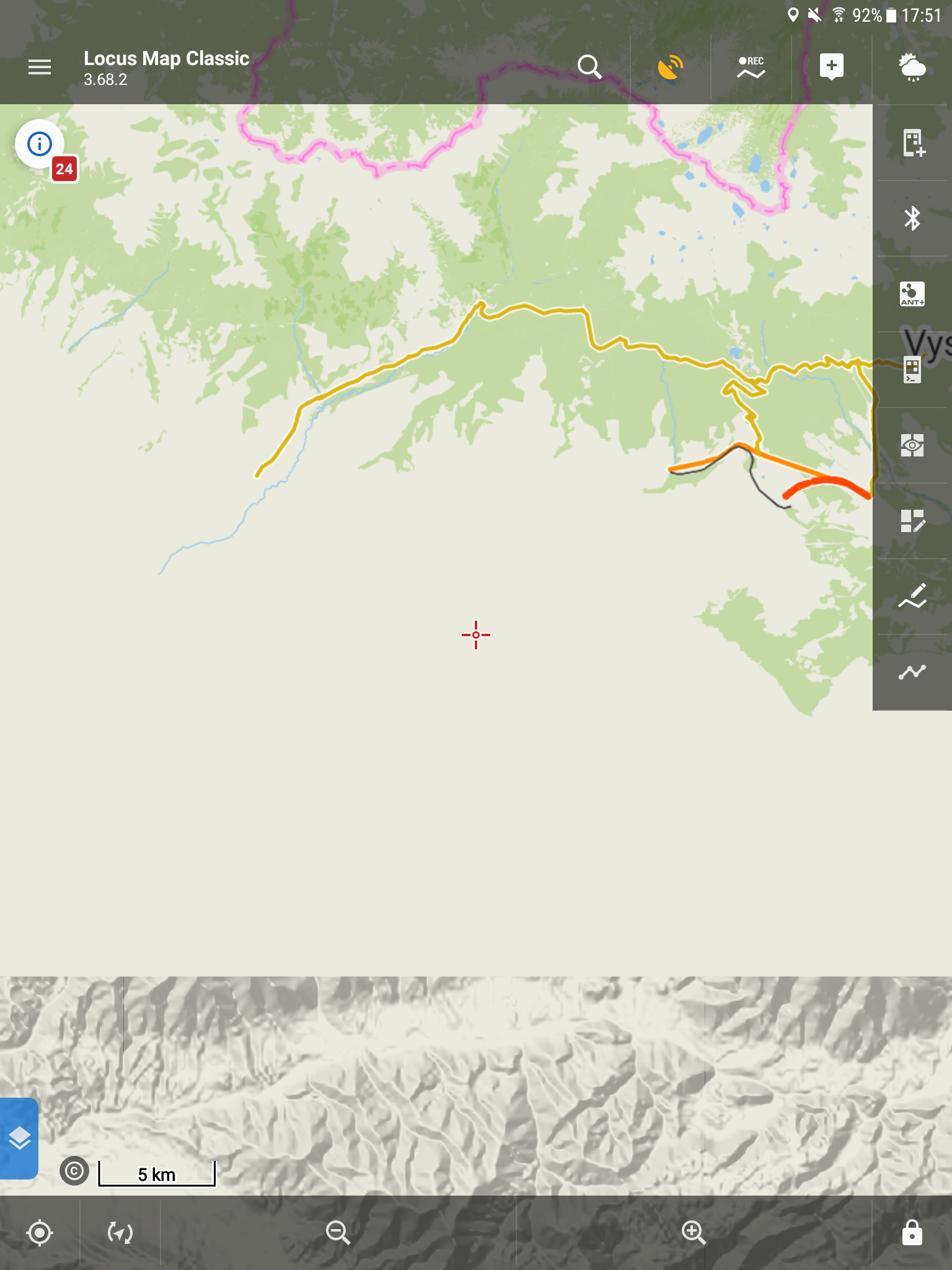Open the weather forecast
The image size is (952, 1270).
pos(912,67)
